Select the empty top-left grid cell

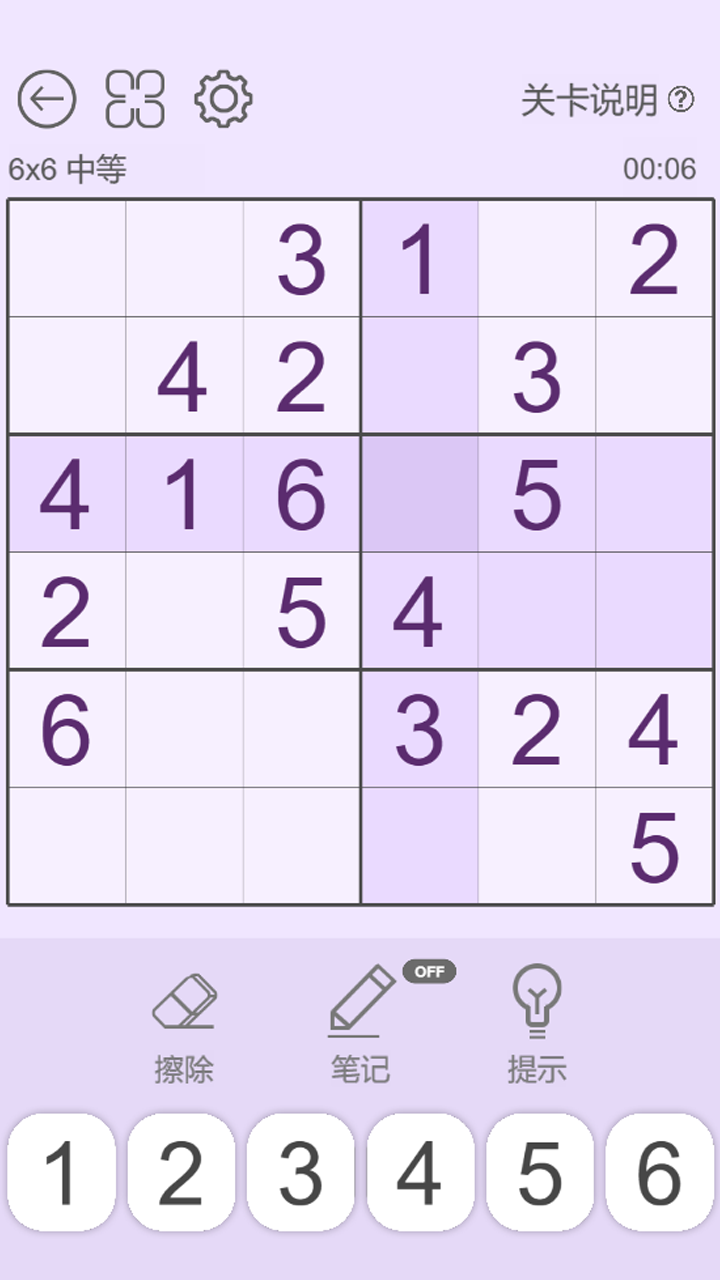coord(67,259)
